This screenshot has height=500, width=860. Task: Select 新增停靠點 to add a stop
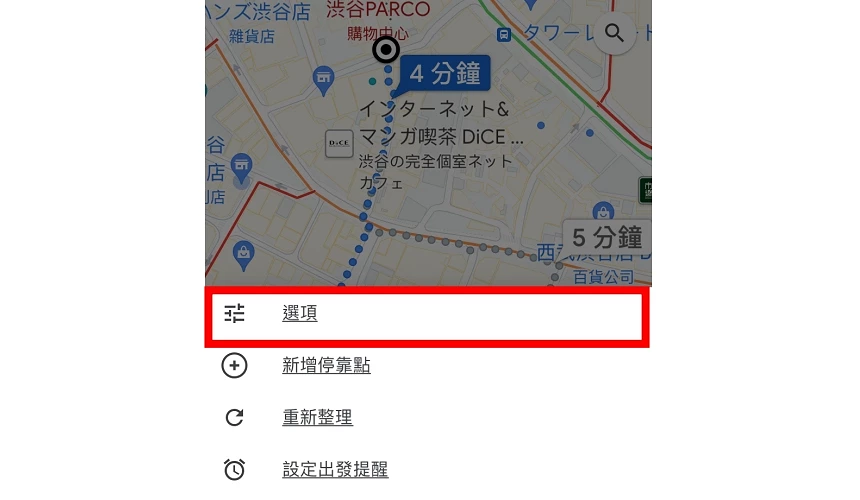[427, 365]
